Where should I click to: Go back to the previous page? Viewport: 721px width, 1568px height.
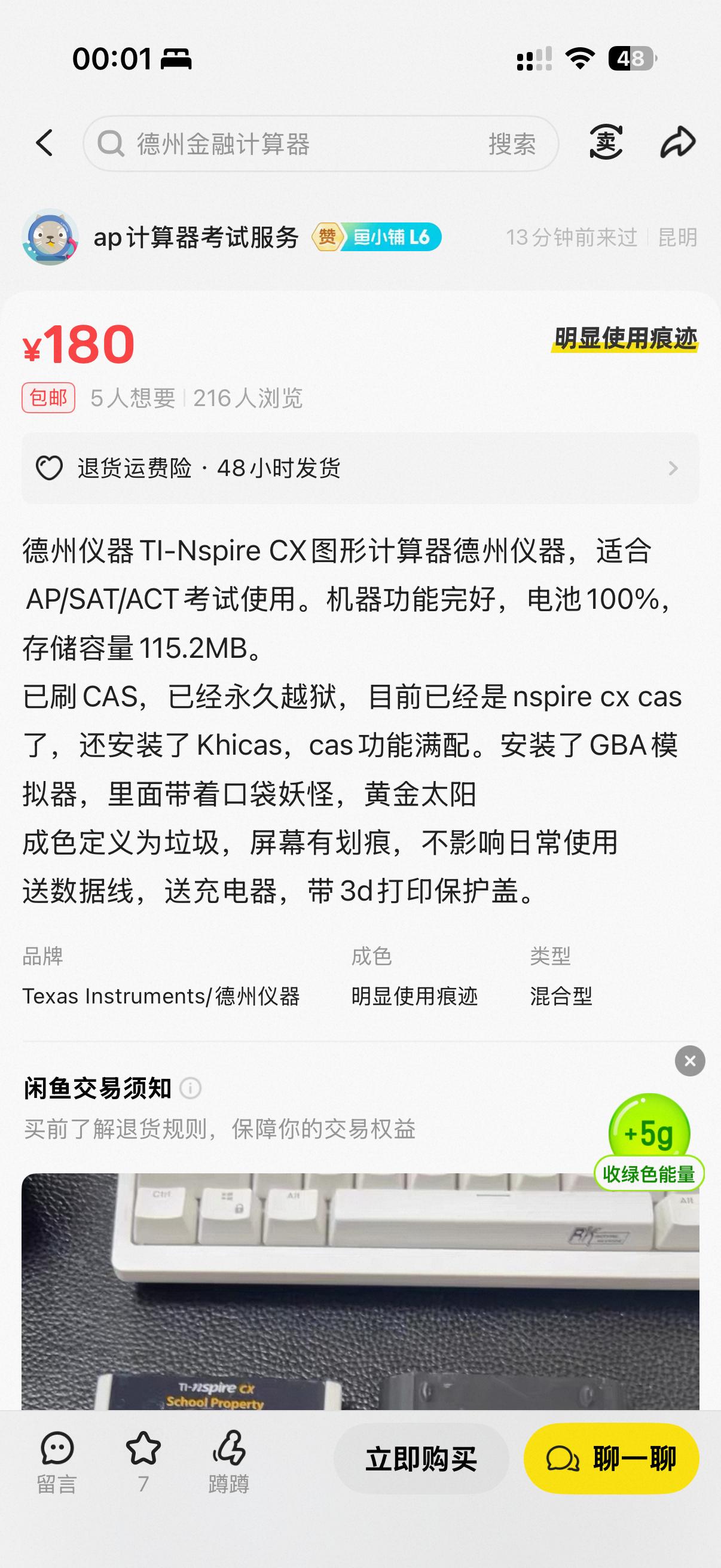(x=44, y=144)
